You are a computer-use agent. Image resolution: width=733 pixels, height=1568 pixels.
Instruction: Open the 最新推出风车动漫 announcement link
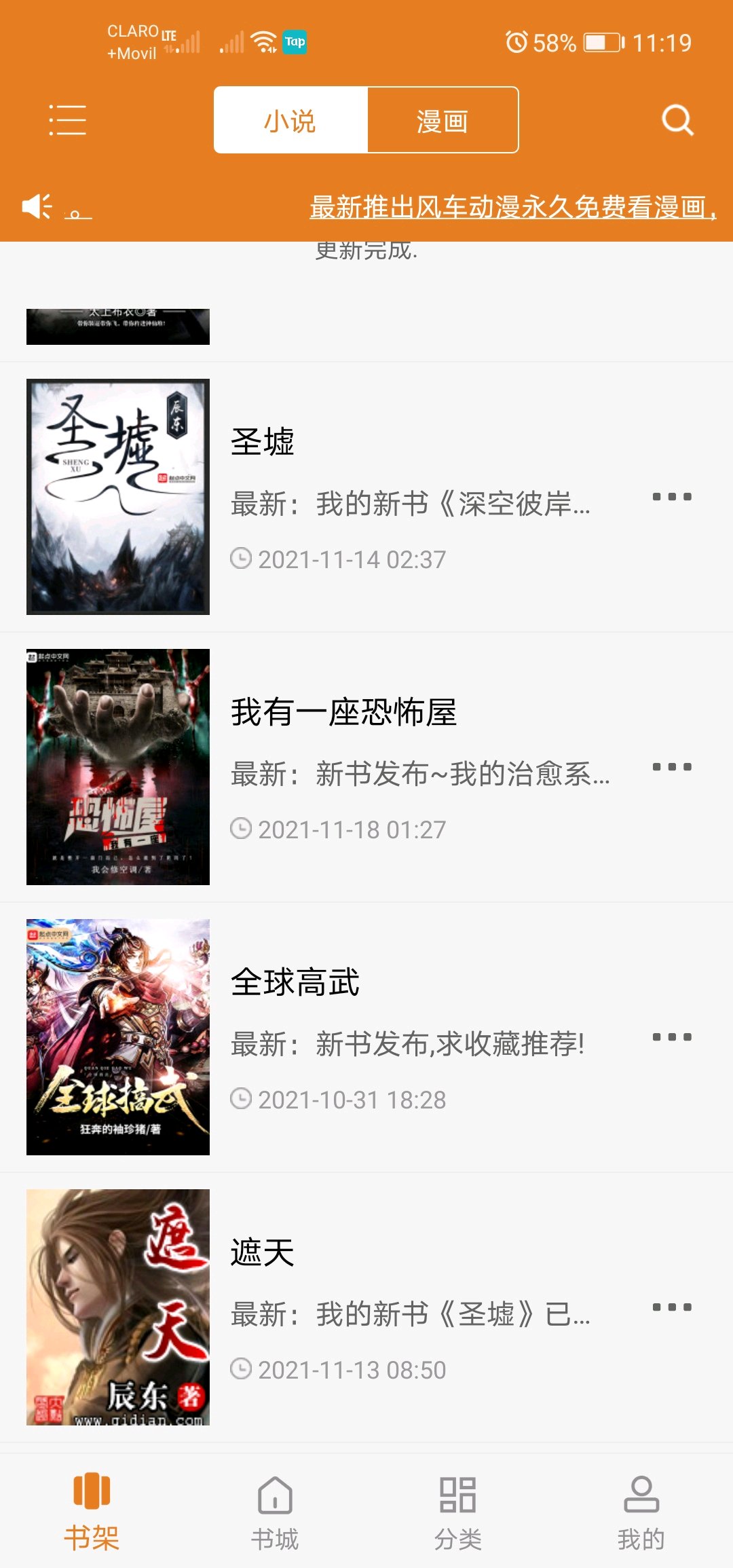513,207
